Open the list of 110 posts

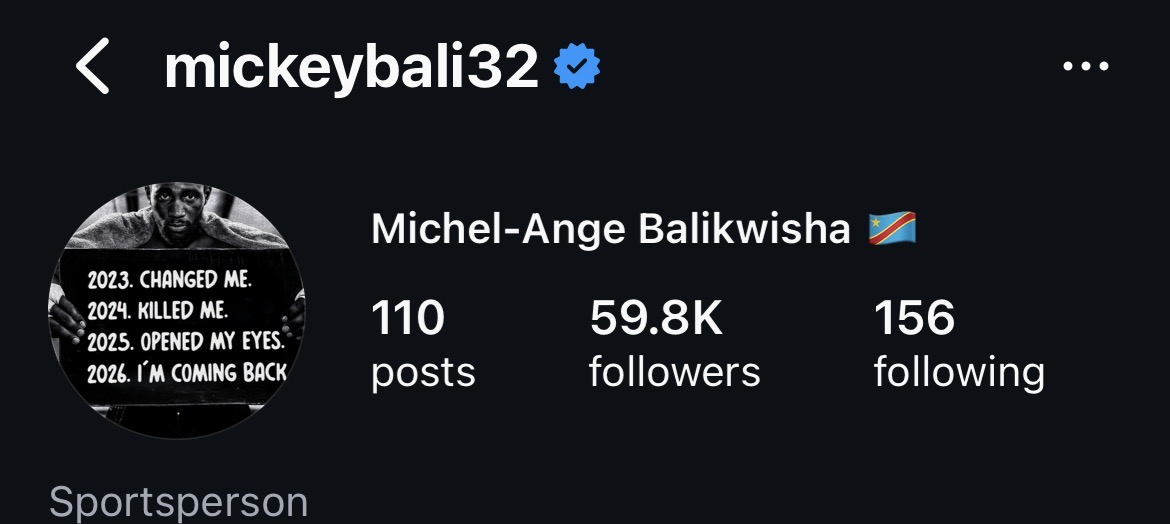pyautogui.click(x=422, y=344)
